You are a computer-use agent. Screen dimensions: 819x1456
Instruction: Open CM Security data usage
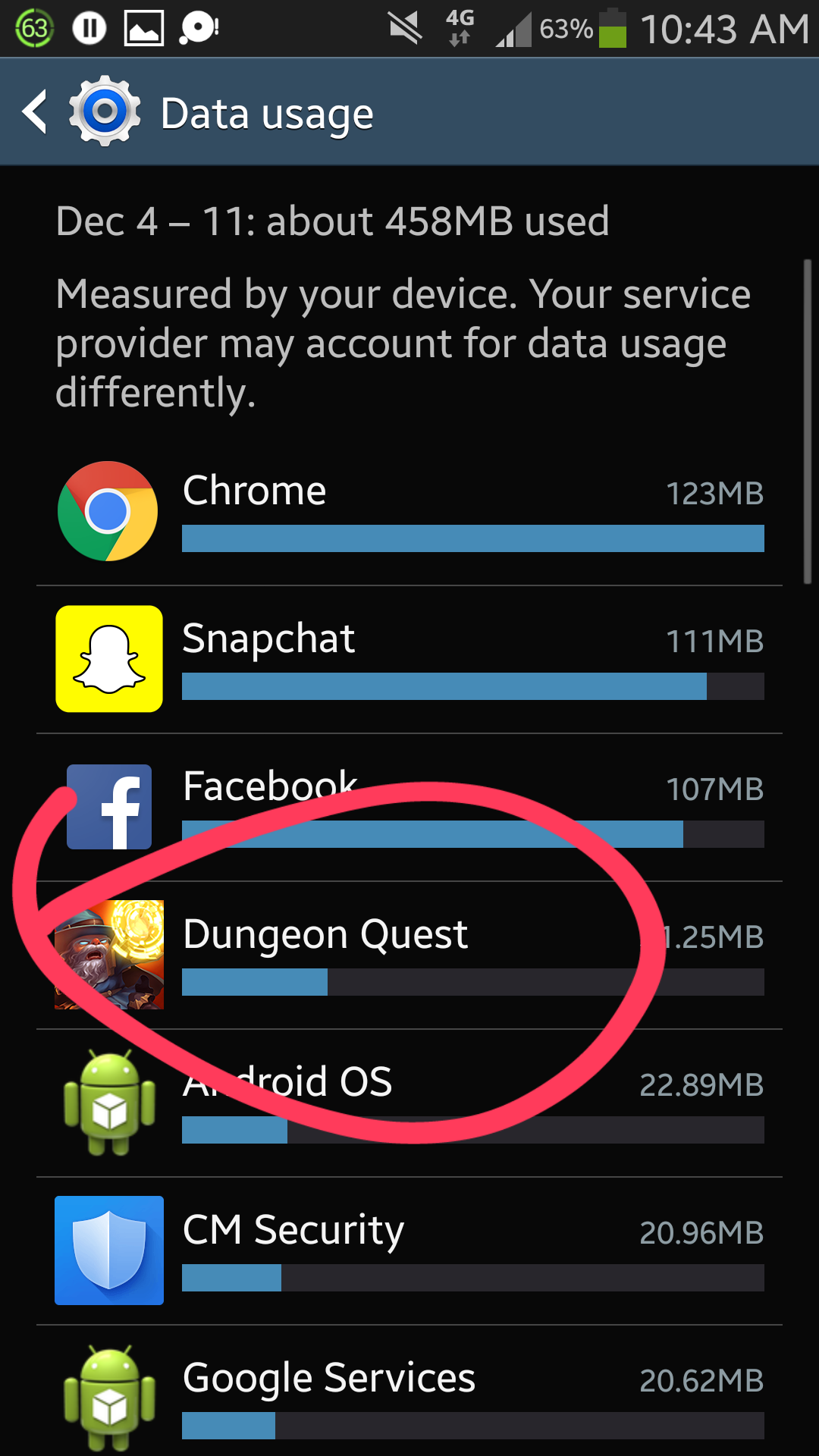coord(409,1251)
